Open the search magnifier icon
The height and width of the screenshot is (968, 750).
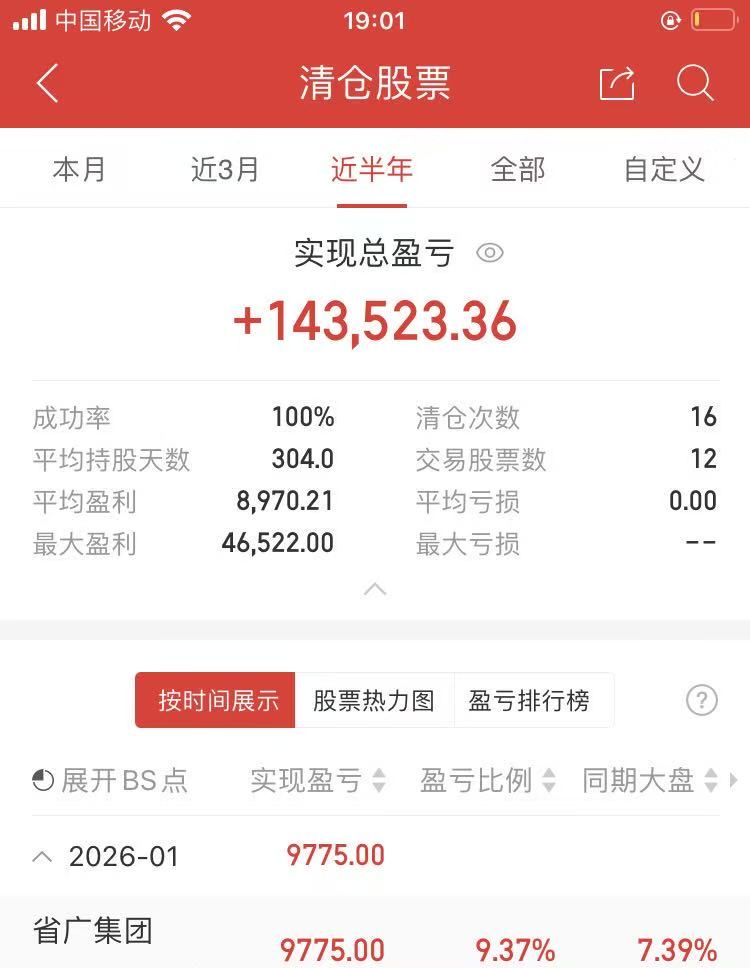coord(694,83)
